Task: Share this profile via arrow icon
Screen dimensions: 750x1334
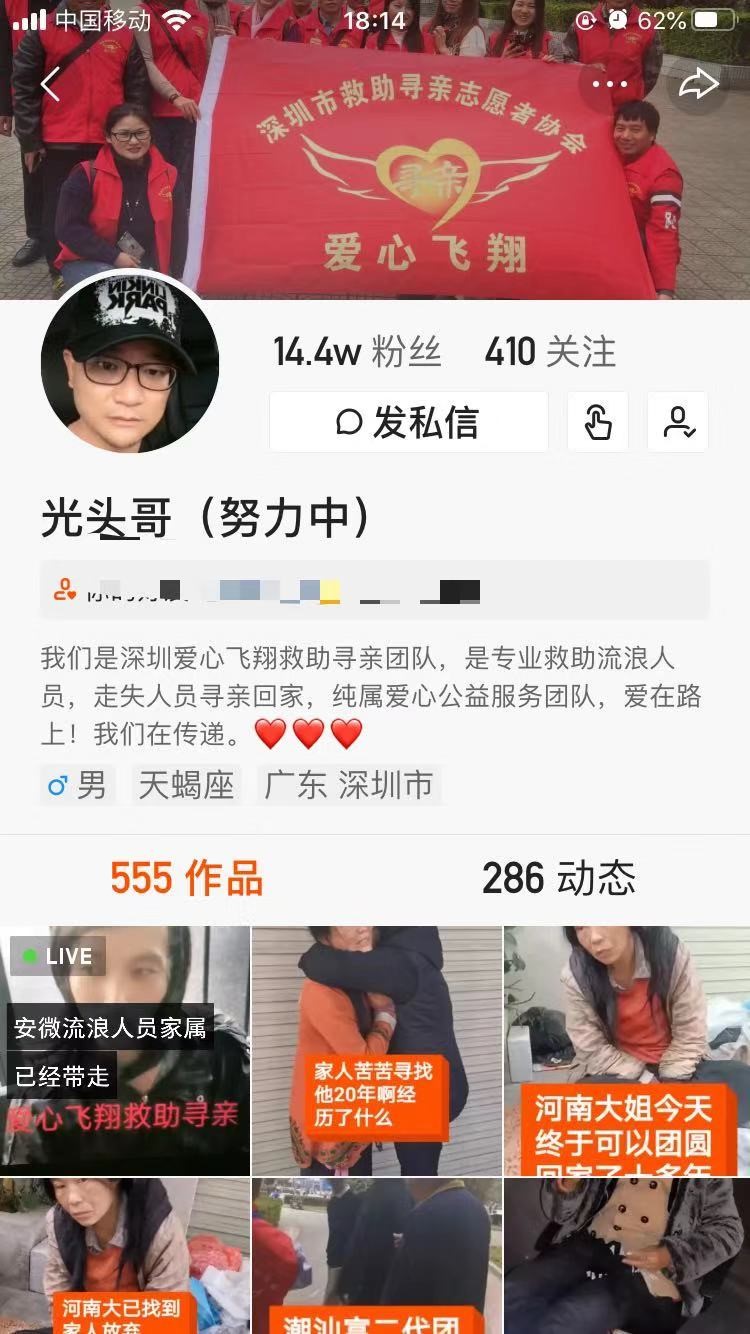Action: 698,85
